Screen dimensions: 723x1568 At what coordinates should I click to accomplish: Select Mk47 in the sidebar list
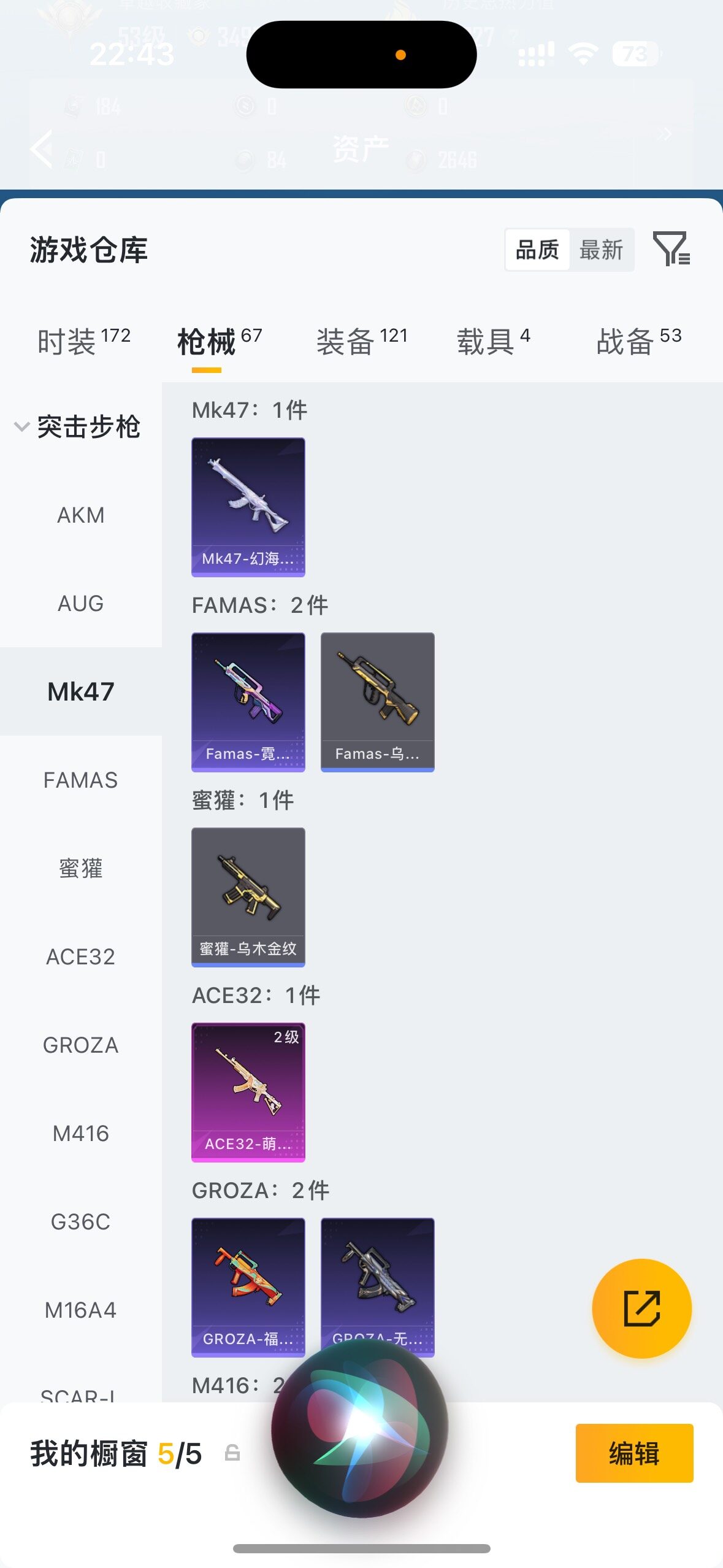pos(81,690)
